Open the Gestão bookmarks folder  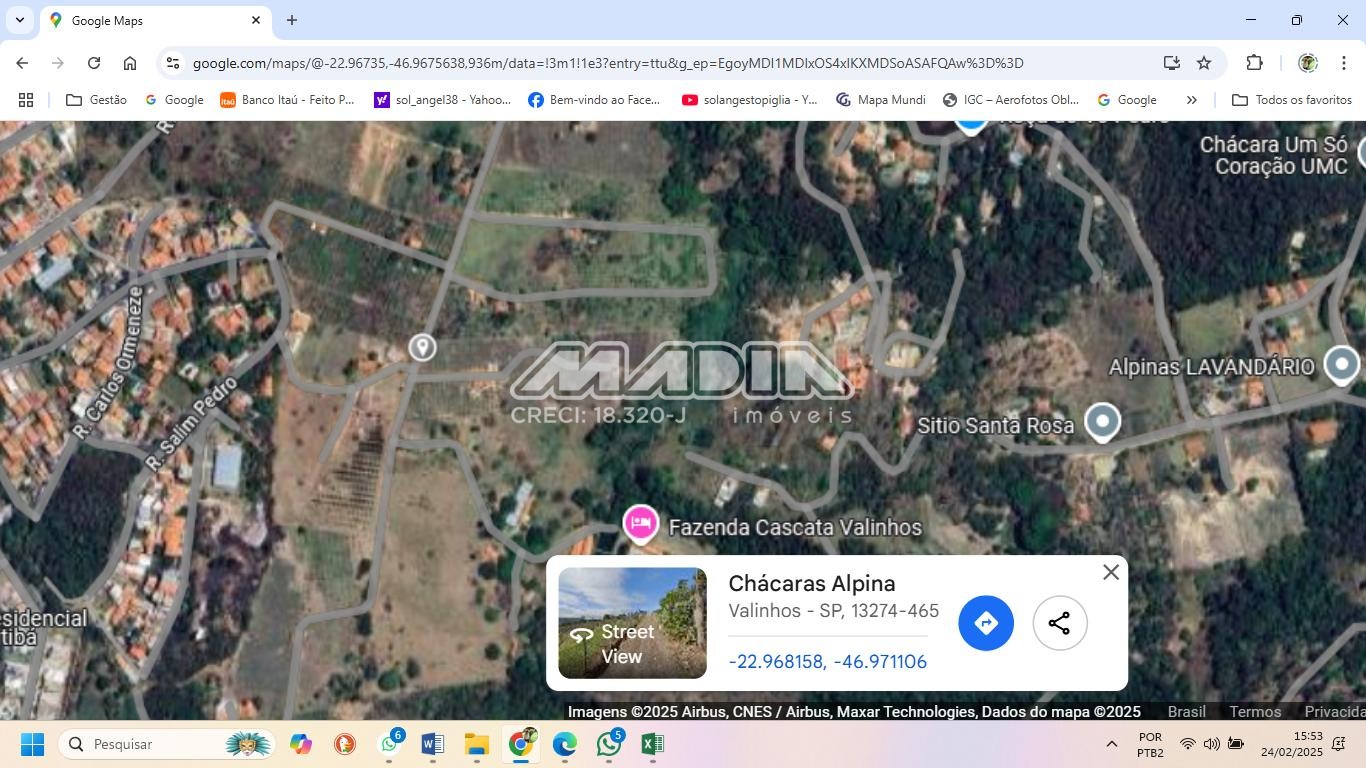97,100
